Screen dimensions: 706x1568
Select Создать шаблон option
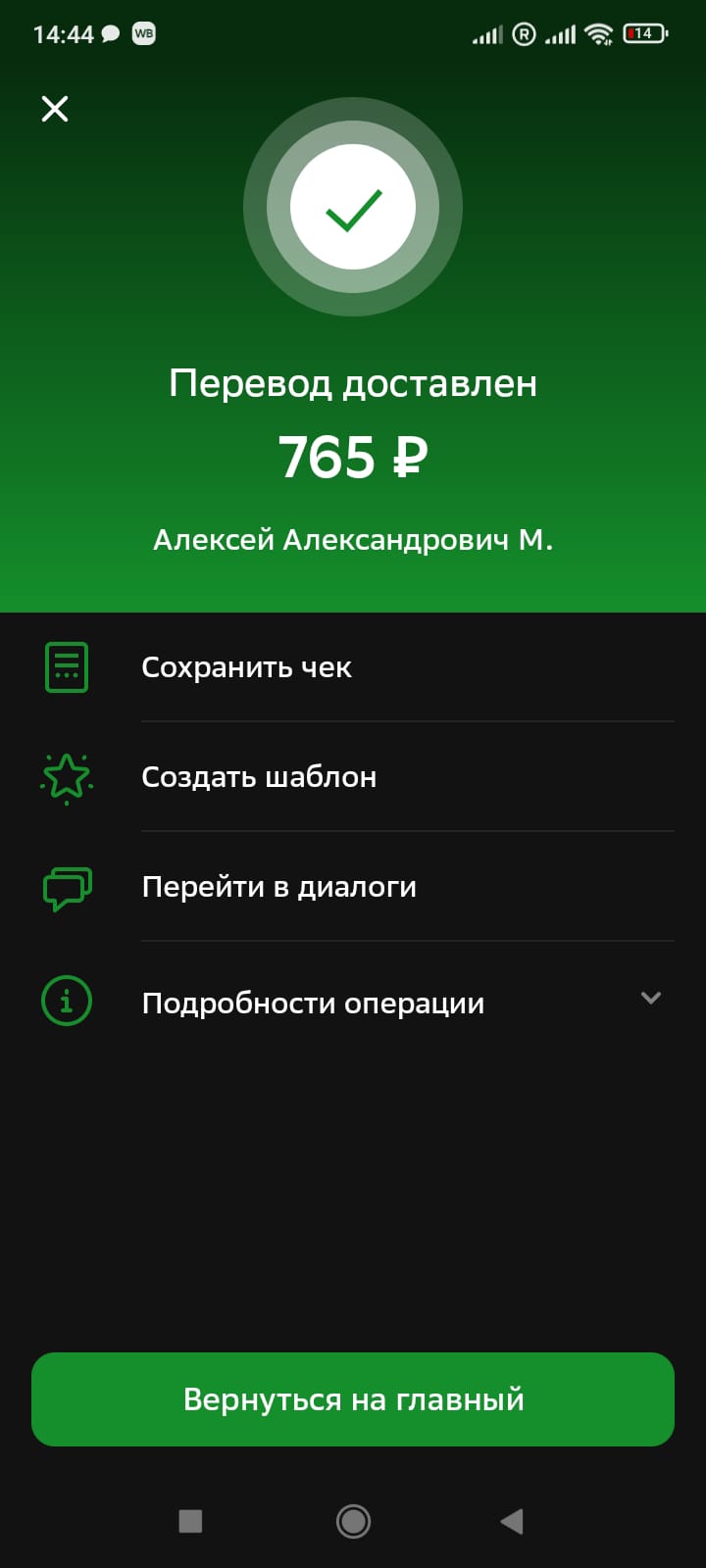pyautogui.click(x=353, y=777)
